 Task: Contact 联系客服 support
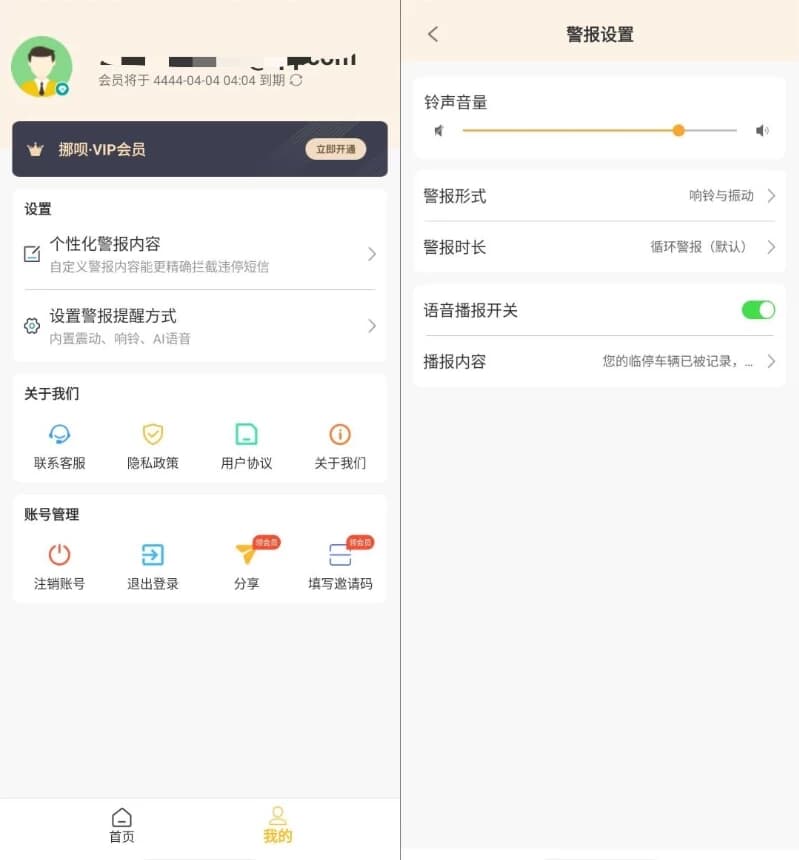tap(59, 446)
